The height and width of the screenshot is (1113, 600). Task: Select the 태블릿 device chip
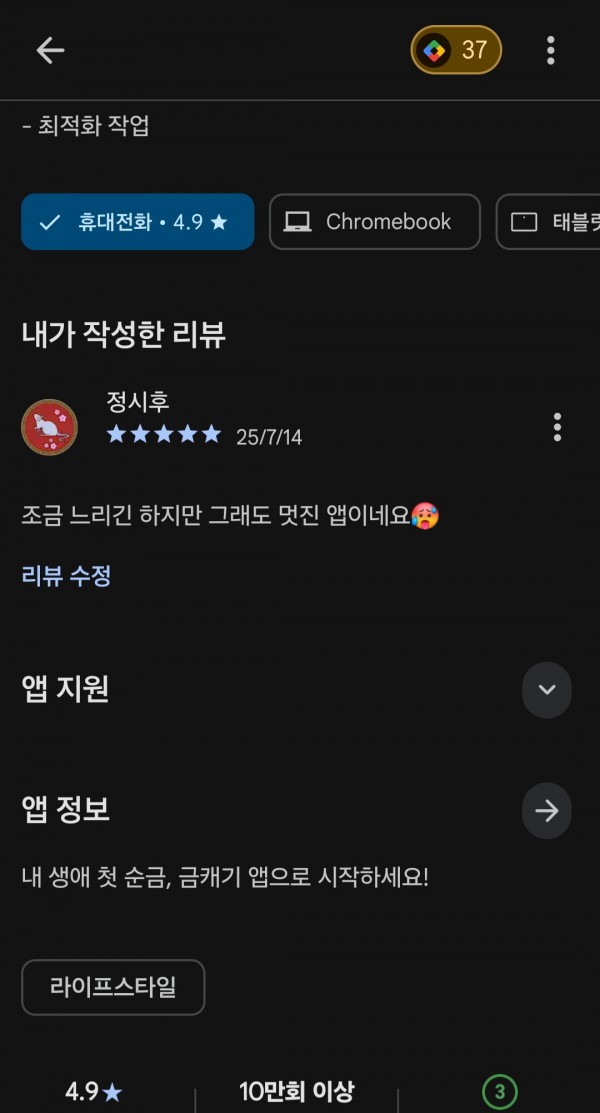548,222
